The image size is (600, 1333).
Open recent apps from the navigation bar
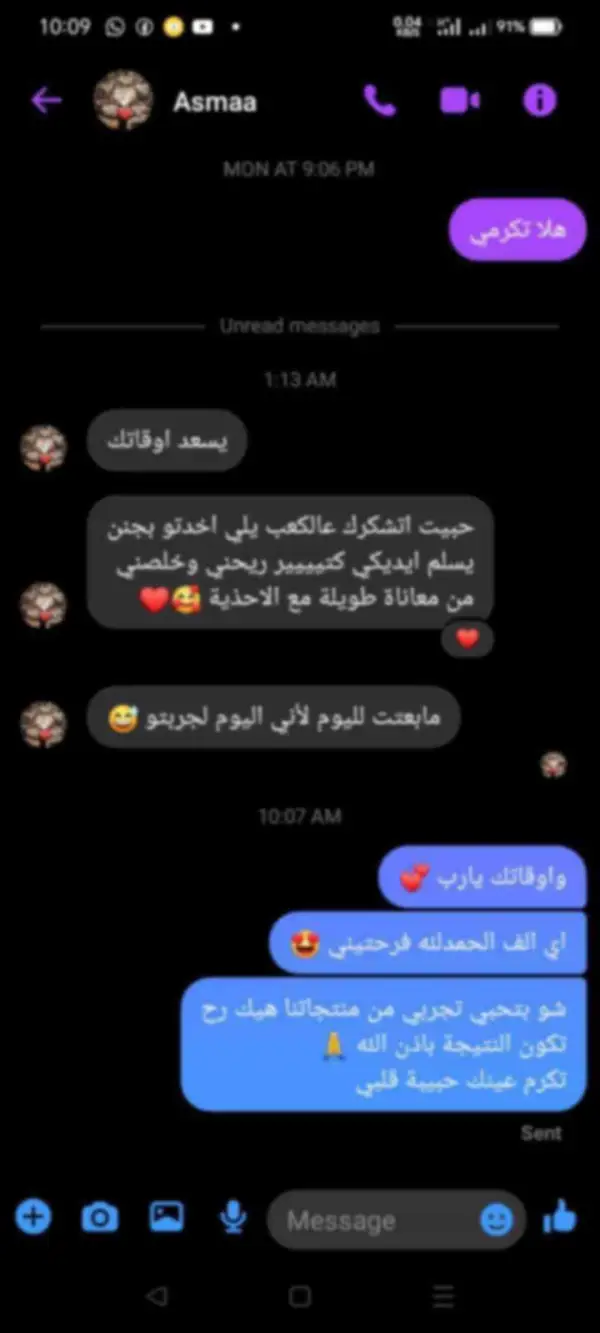444,1297
